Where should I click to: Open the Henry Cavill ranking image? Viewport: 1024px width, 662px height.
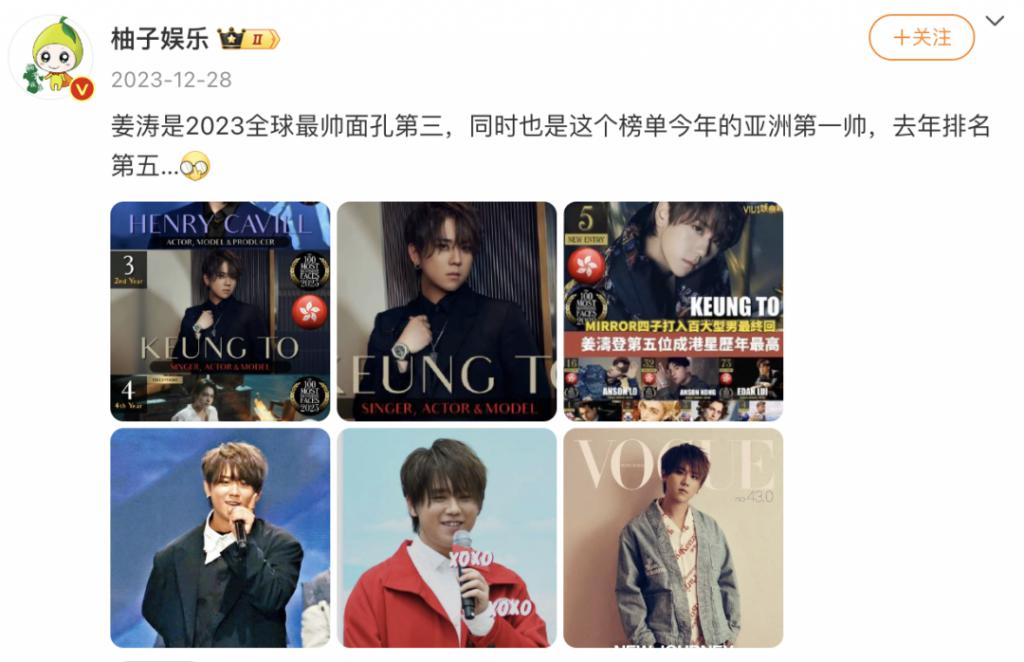tap(220, 311)
